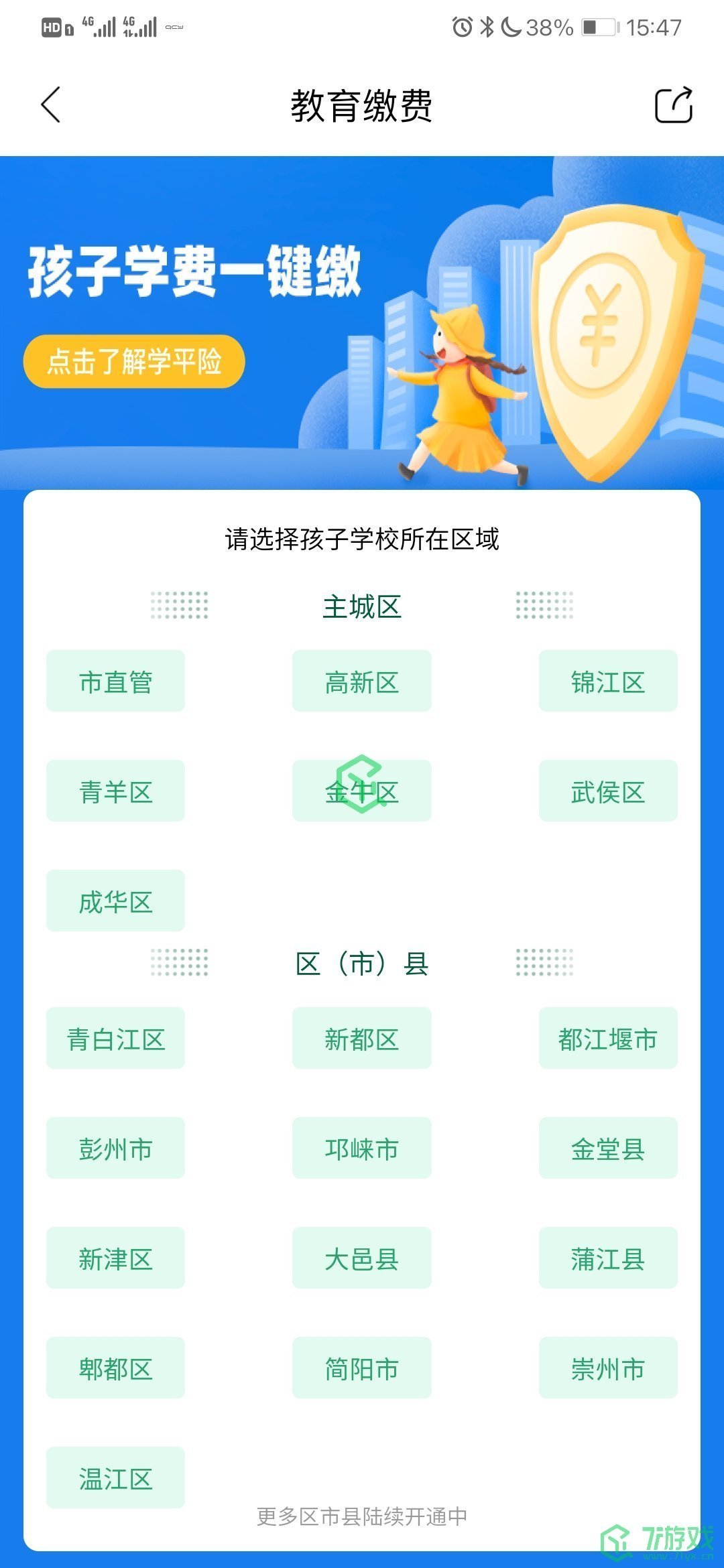Pick 青羊区 district

tap(115, 791)
